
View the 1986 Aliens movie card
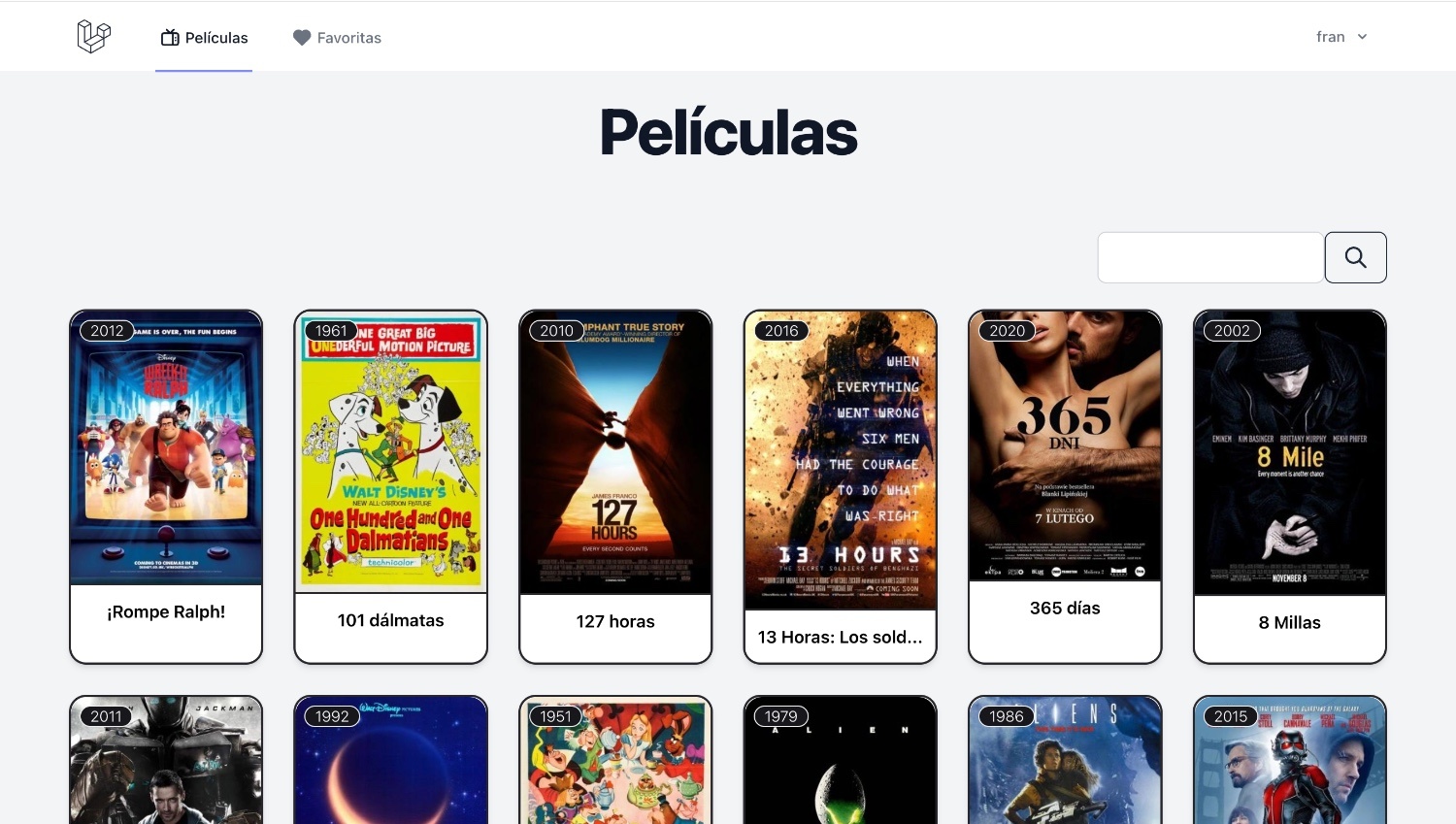click(x=1065, y=767)
